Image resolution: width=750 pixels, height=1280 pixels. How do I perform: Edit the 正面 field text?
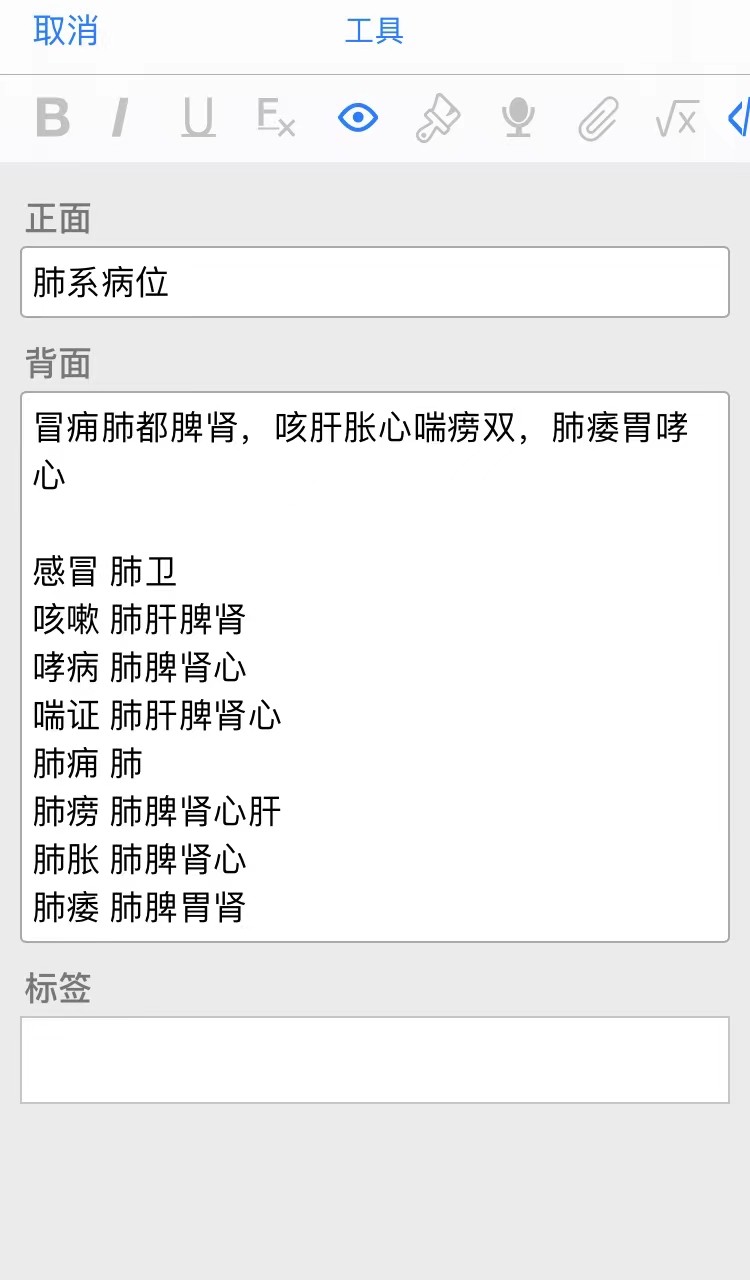click(375, 283)
